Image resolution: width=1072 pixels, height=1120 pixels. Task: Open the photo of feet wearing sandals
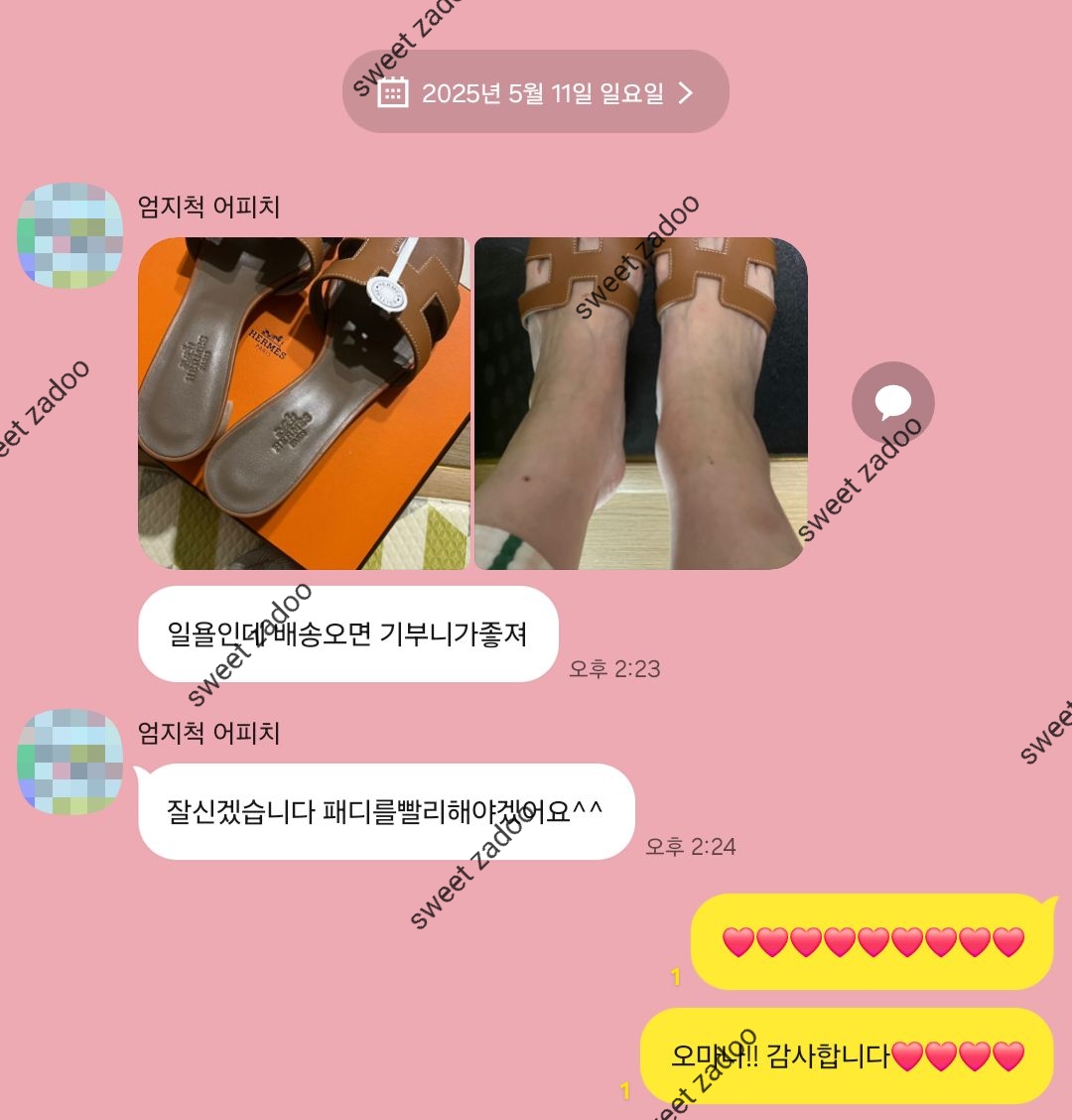pyautogui.click(x=640, y=403)
